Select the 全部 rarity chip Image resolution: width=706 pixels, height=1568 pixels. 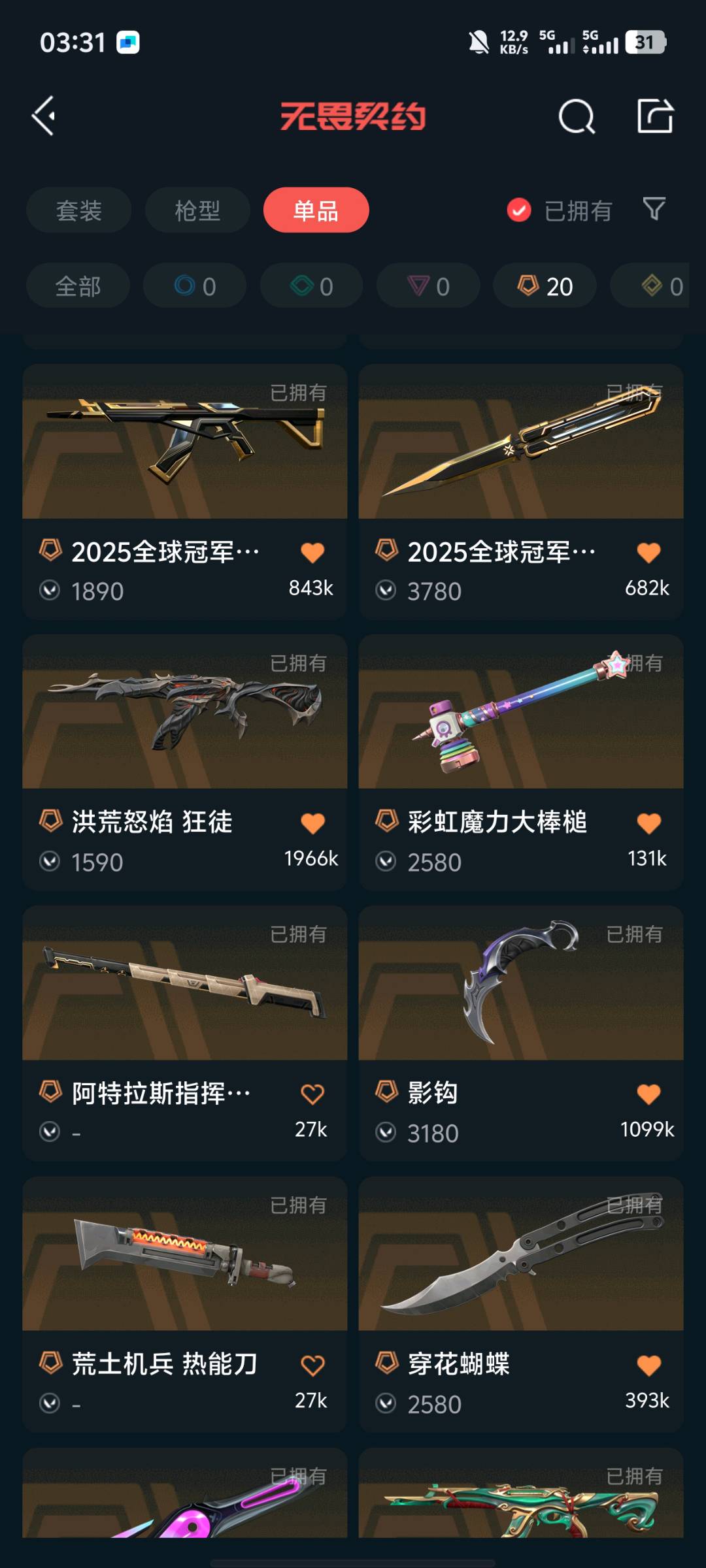[78, 286]
